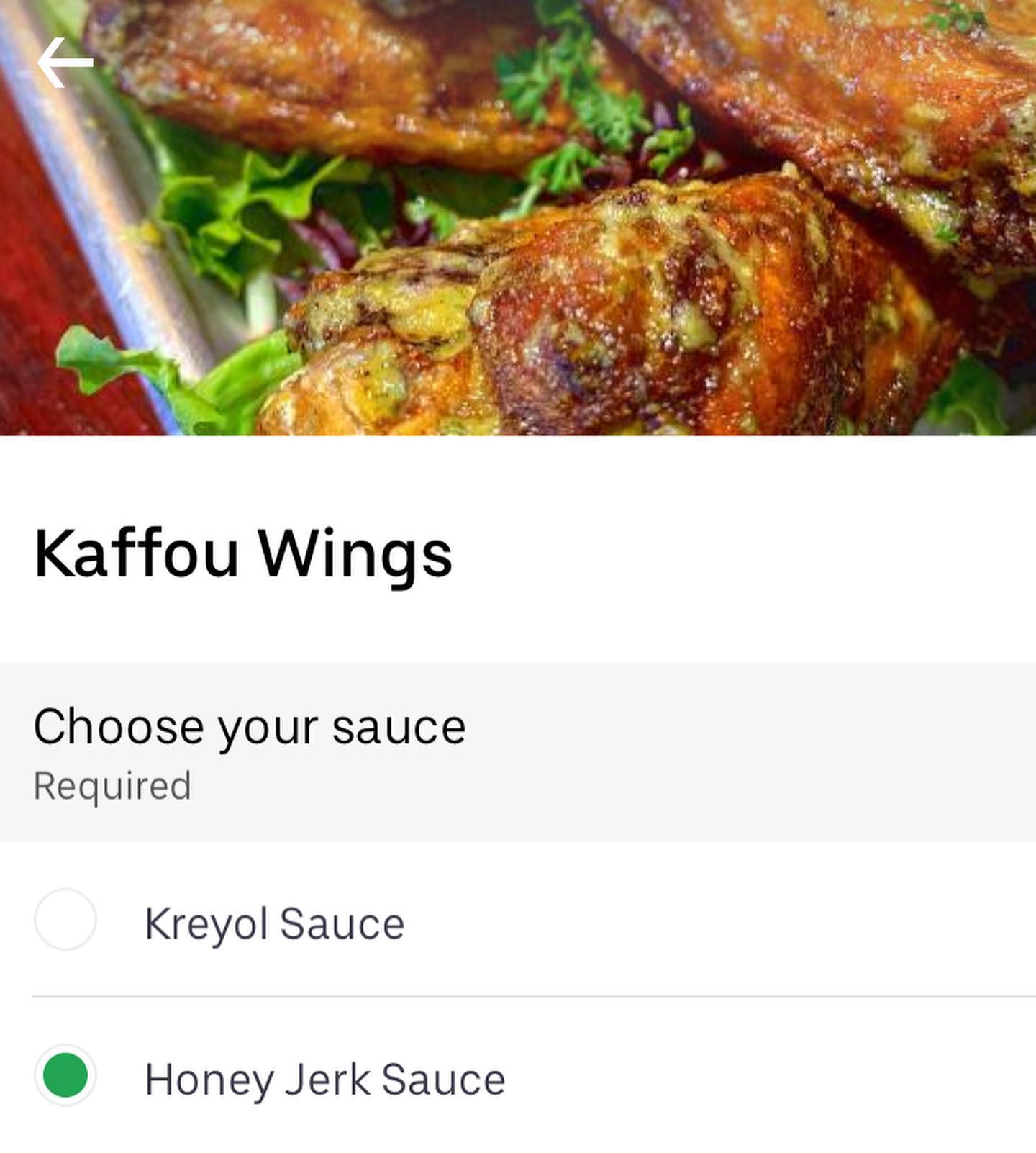
Task: Select Kreyol Sauce option
Action: tap(65, 920)
